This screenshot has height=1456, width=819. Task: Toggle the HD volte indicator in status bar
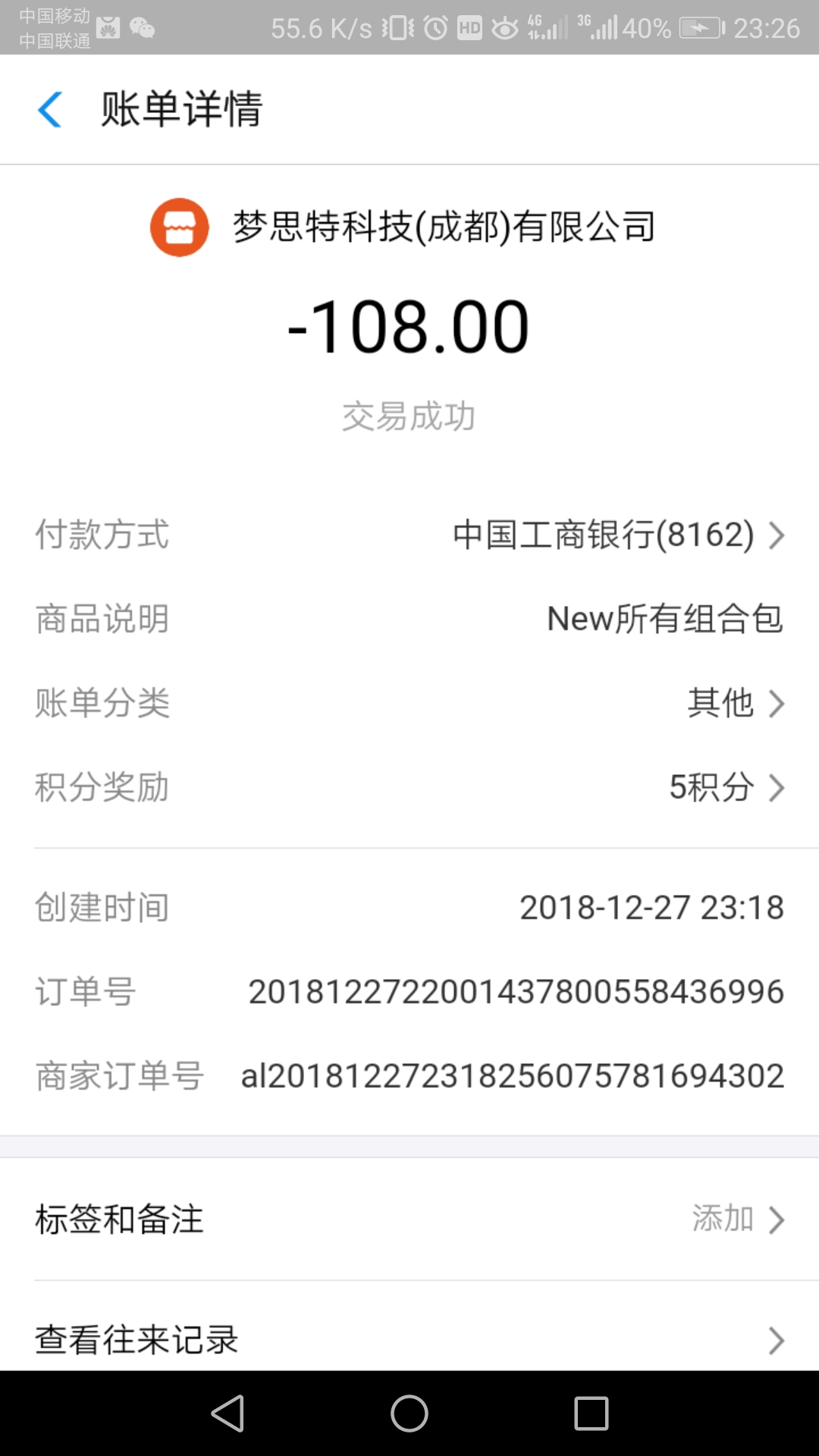469,29
